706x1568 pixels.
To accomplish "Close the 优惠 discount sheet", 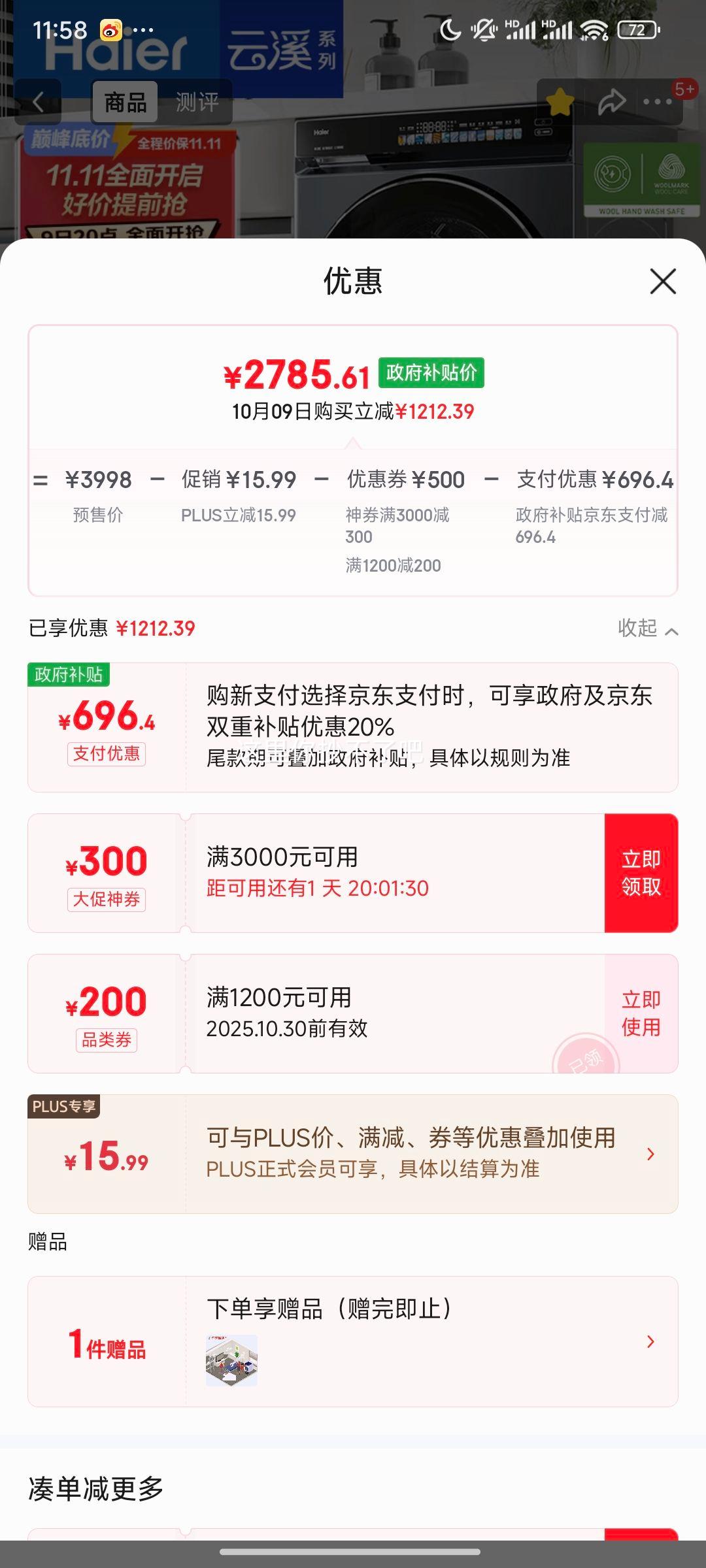I will tap(663, 282).
